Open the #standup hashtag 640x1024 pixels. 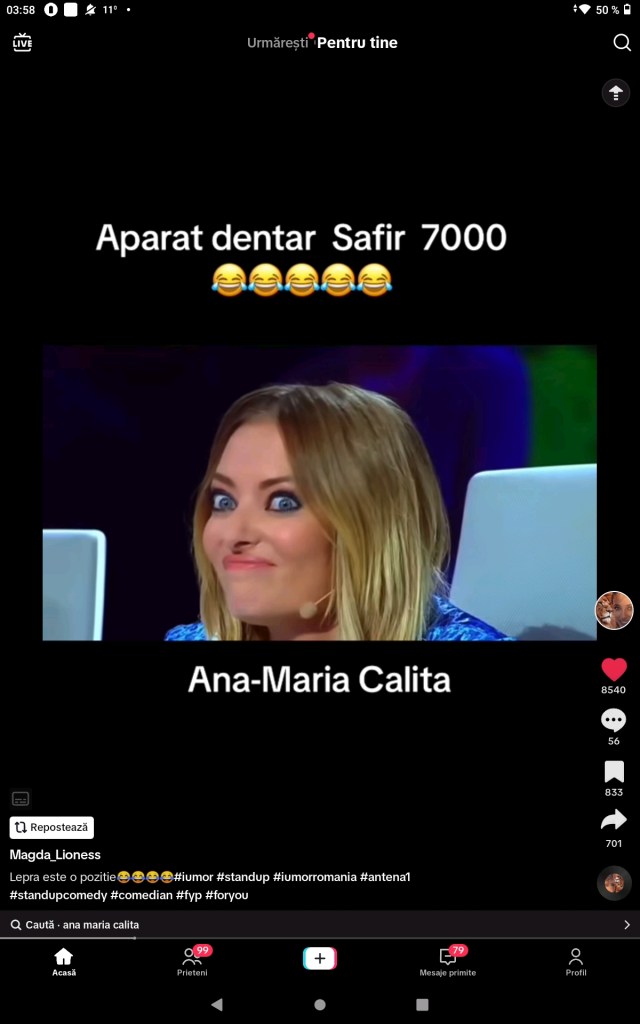point(242,877)
